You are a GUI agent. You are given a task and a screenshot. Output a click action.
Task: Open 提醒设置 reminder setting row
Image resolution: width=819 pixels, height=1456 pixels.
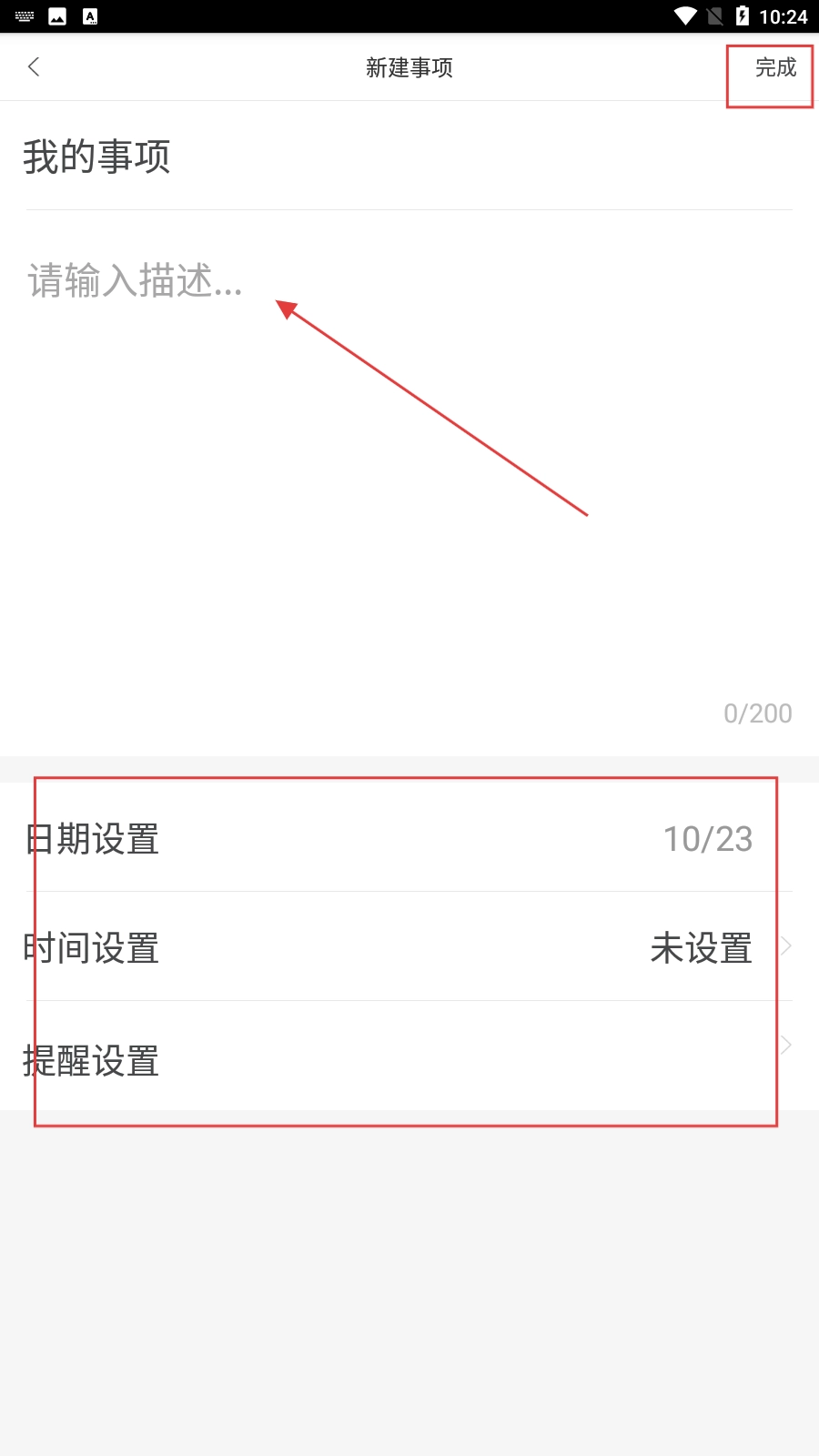(x=409, y=1058)
